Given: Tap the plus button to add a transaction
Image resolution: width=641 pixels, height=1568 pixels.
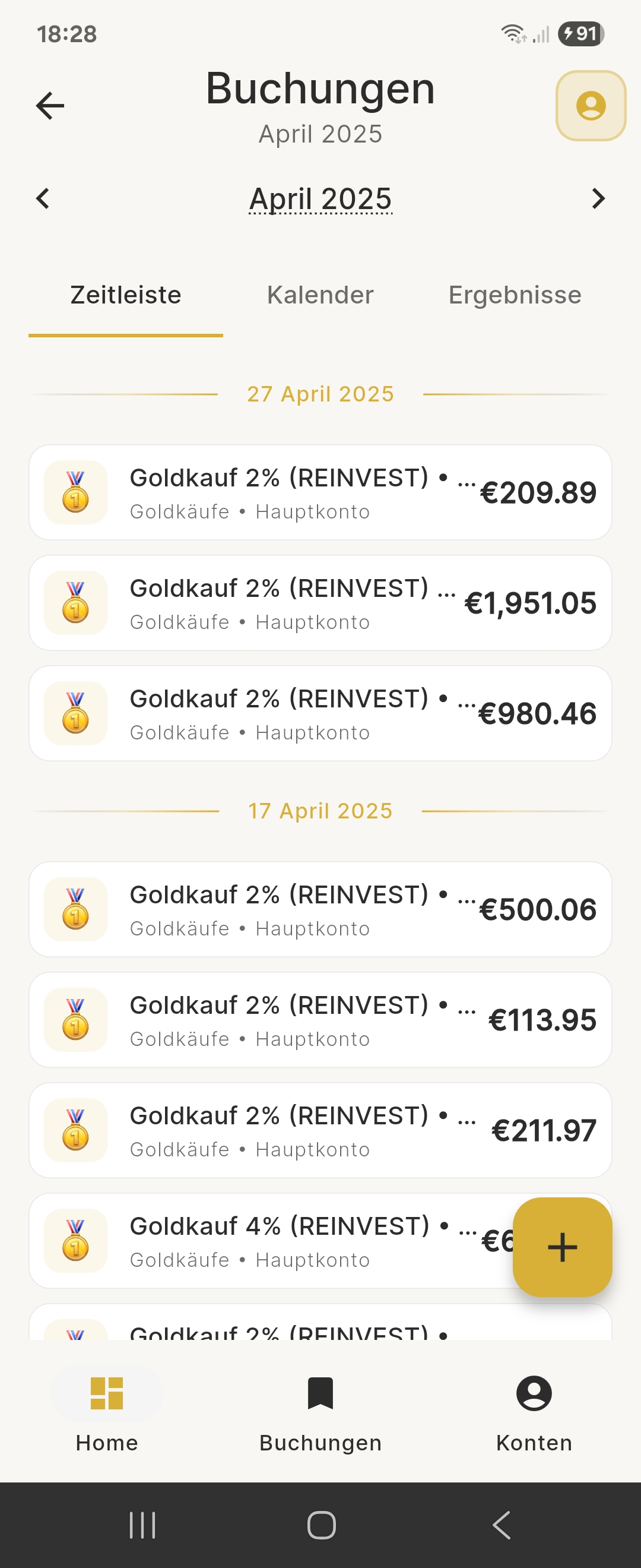Looking at the screenshot, I should [561, 1245].
